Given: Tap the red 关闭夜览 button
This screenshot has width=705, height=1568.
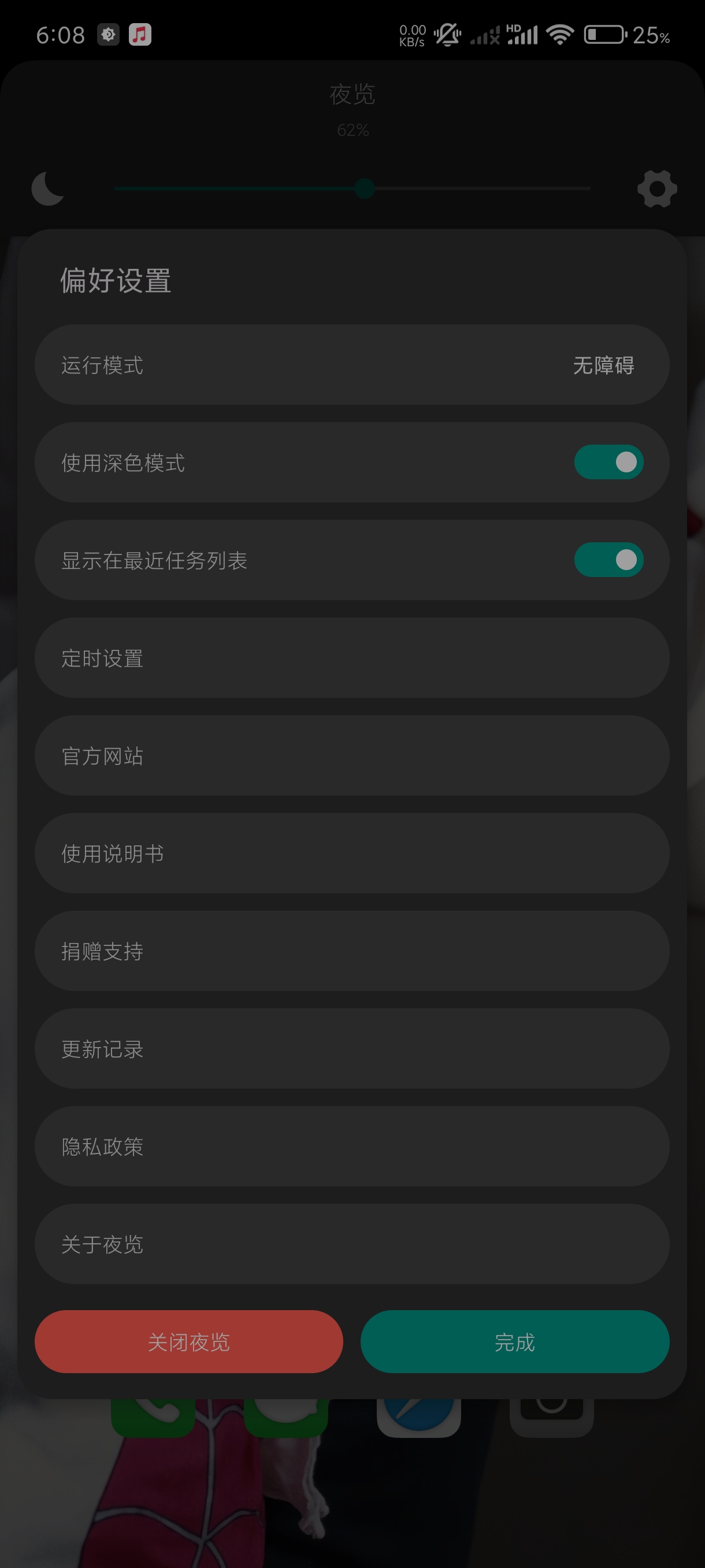Looking at the screenshot, I should point(188,1341).
